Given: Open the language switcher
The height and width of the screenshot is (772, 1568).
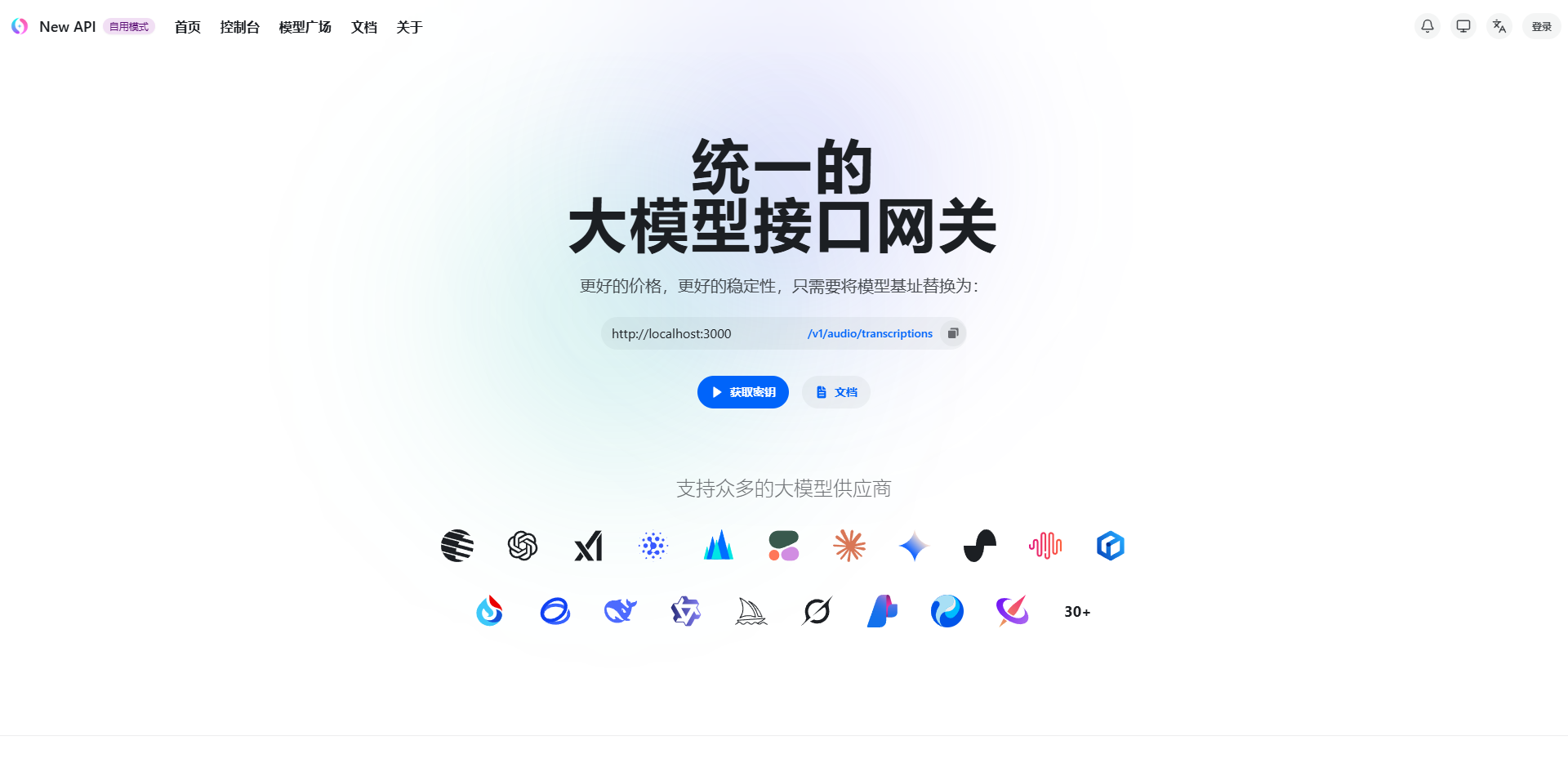Looking at the screenshot, I should tap(1499, 26).
